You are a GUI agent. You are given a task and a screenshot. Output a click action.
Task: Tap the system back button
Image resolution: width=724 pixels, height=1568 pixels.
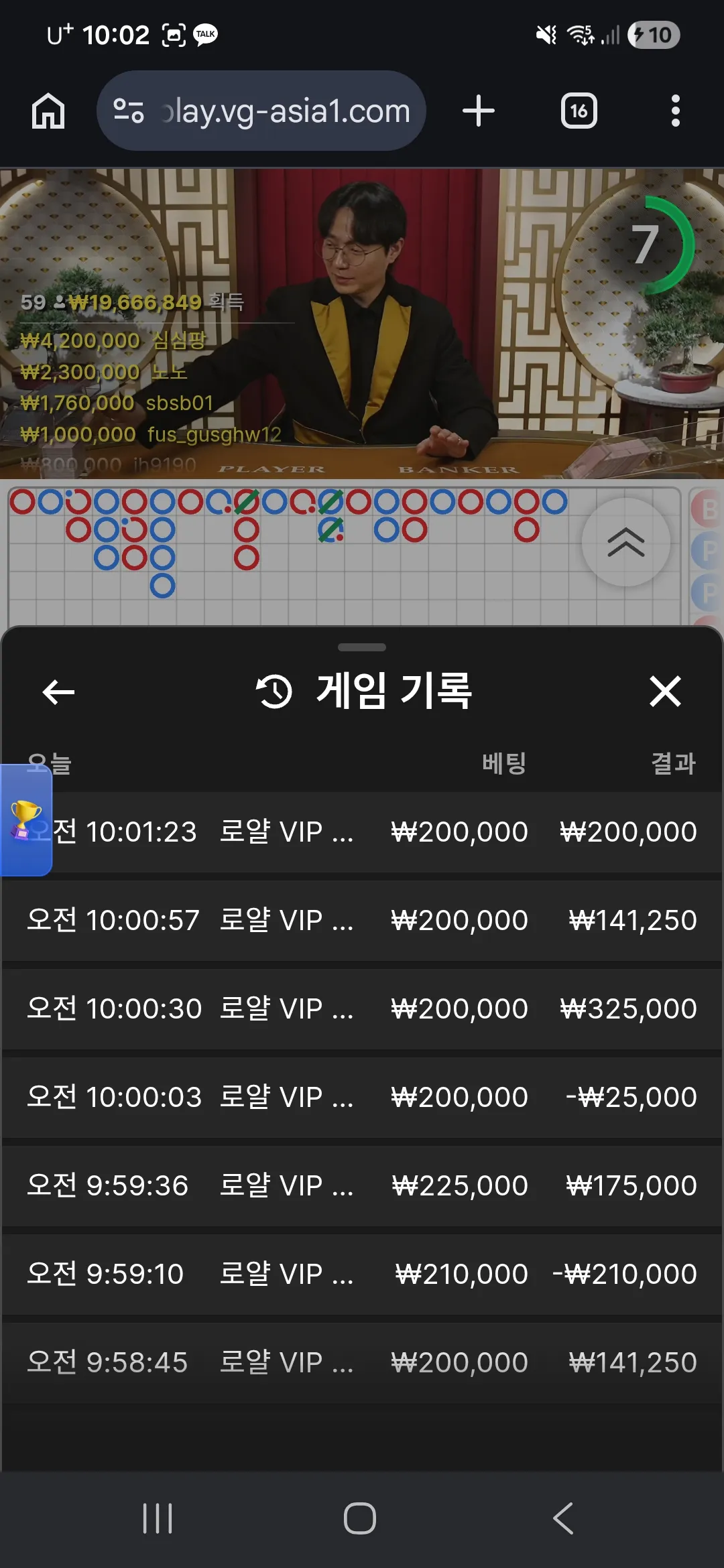click(x=563, y=1518)
